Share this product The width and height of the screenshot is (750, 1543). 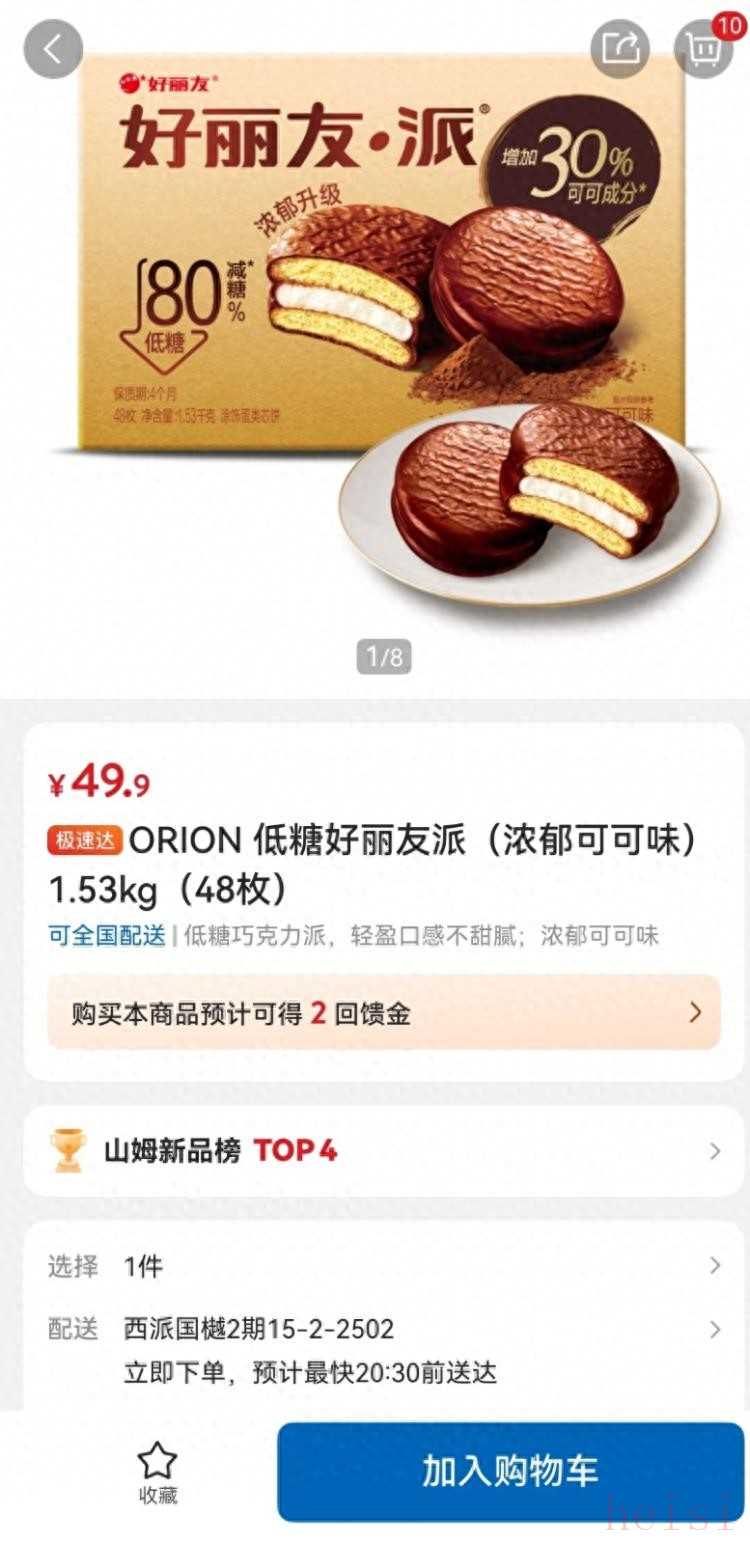coord(620,49)
